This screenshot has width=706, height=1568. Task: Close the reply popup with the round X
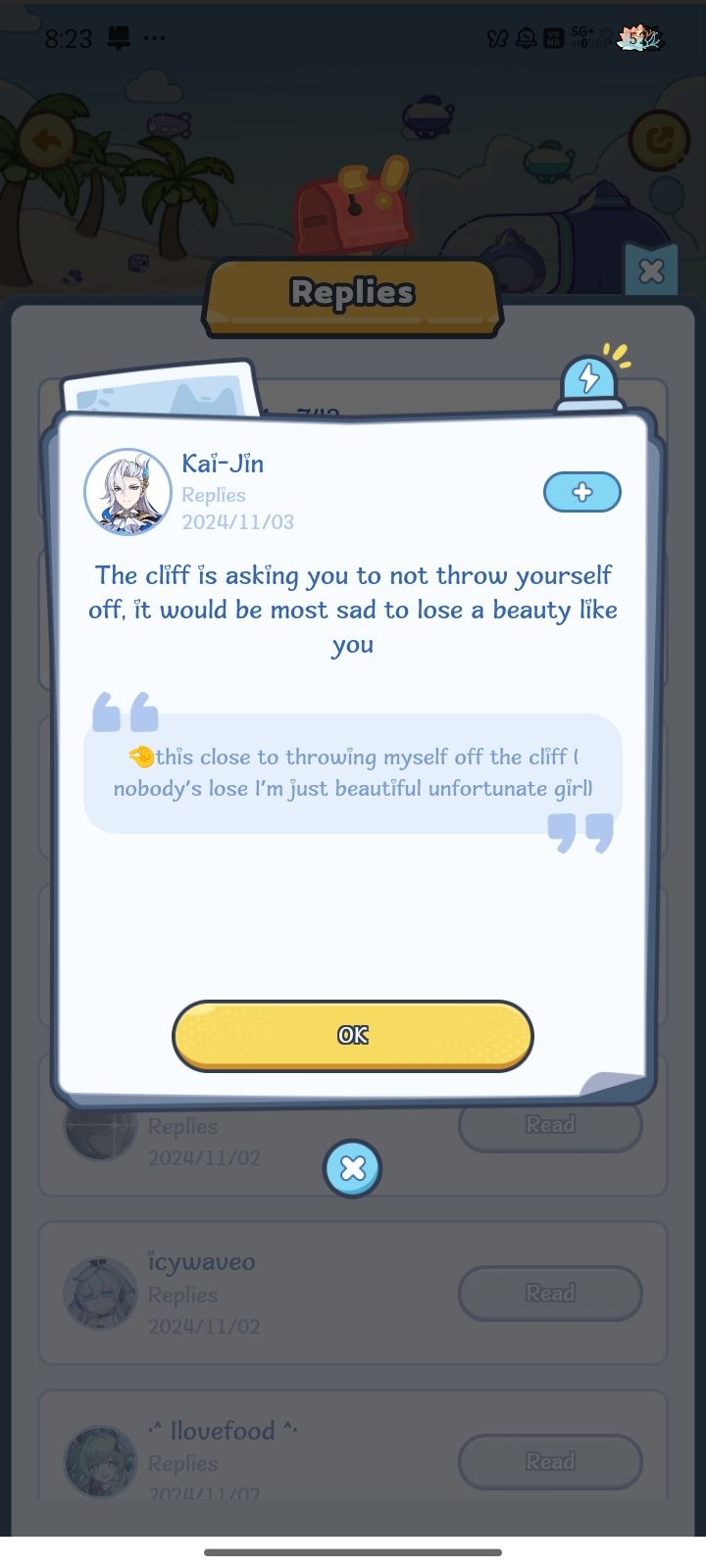pos(353,1168)
